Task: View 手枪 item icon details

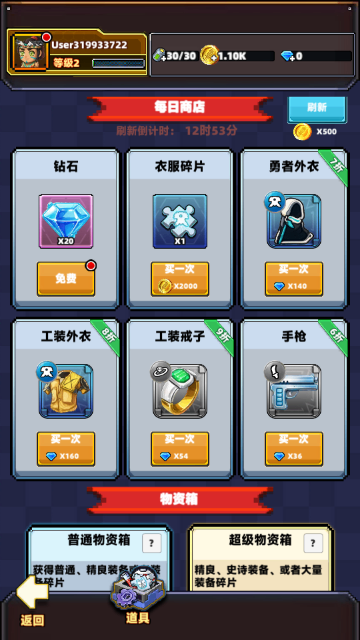Action: (x=294, y=391)
